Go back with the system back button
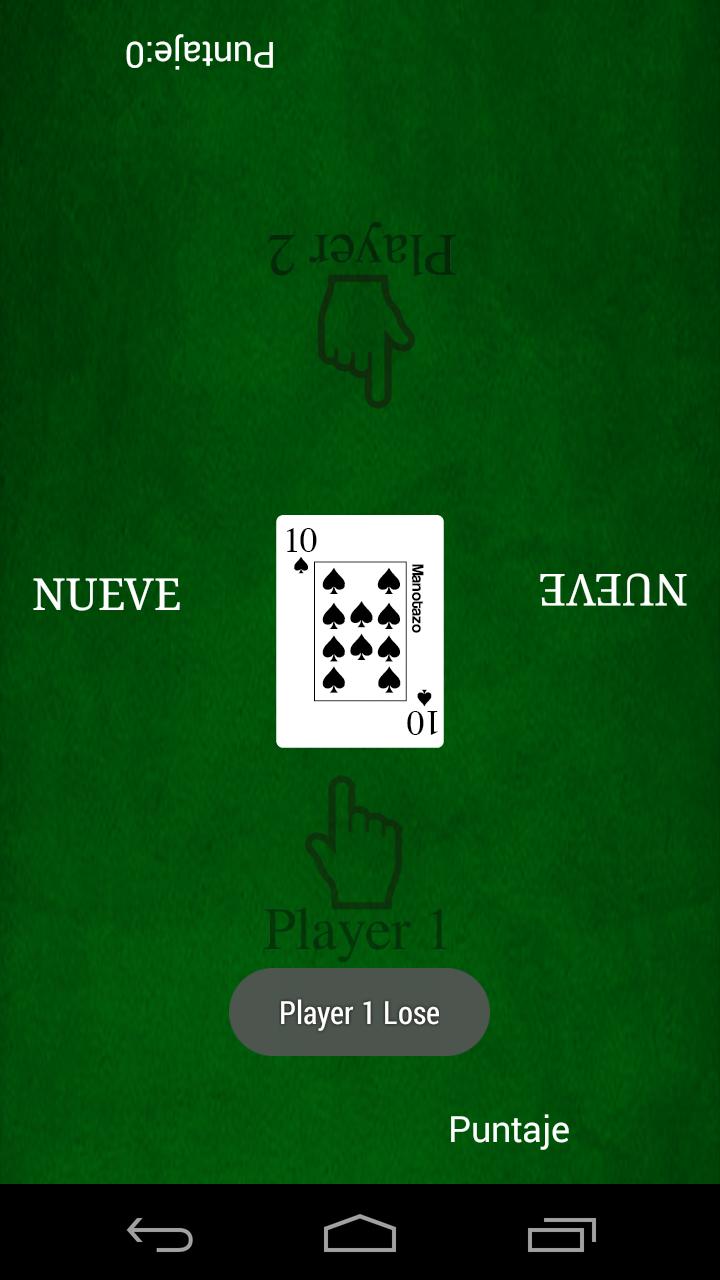This screenshot has height=1280, width=720. point(160,1234)
